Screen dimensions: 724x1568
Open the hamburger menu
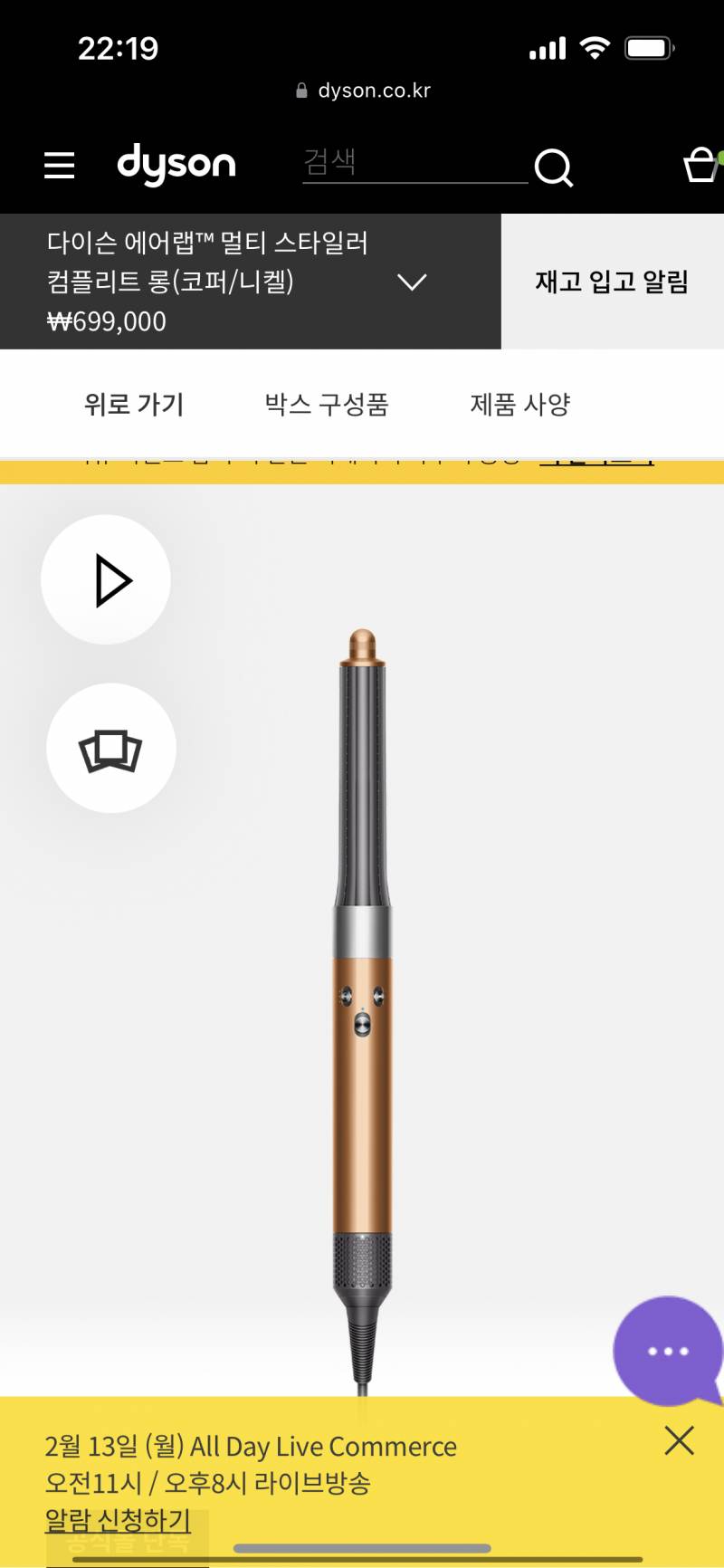coord(60,166)
